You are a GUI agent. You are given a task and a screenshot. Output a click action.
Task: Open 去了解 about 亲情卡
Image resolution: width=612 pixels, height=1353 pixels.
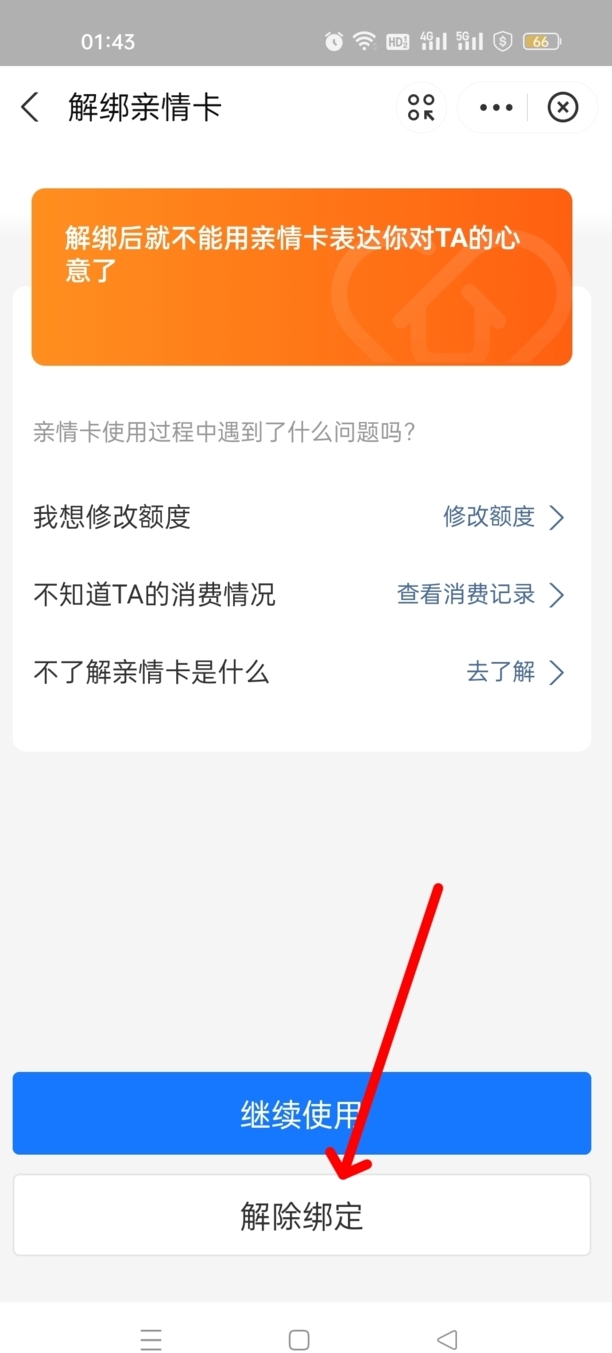pos(514,672)
